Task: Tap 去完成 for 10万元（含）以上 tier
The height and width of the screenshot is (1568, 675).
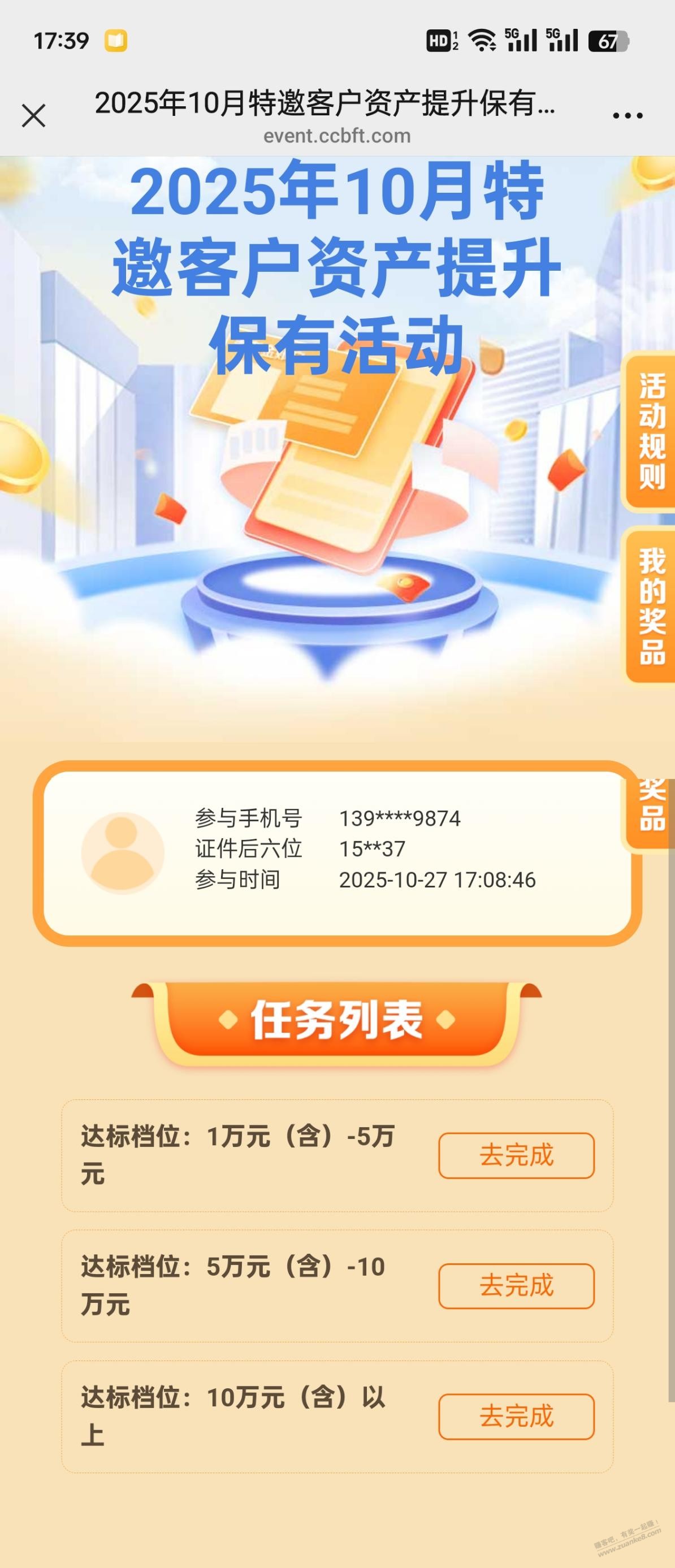Action: (x=516, y=1416)
